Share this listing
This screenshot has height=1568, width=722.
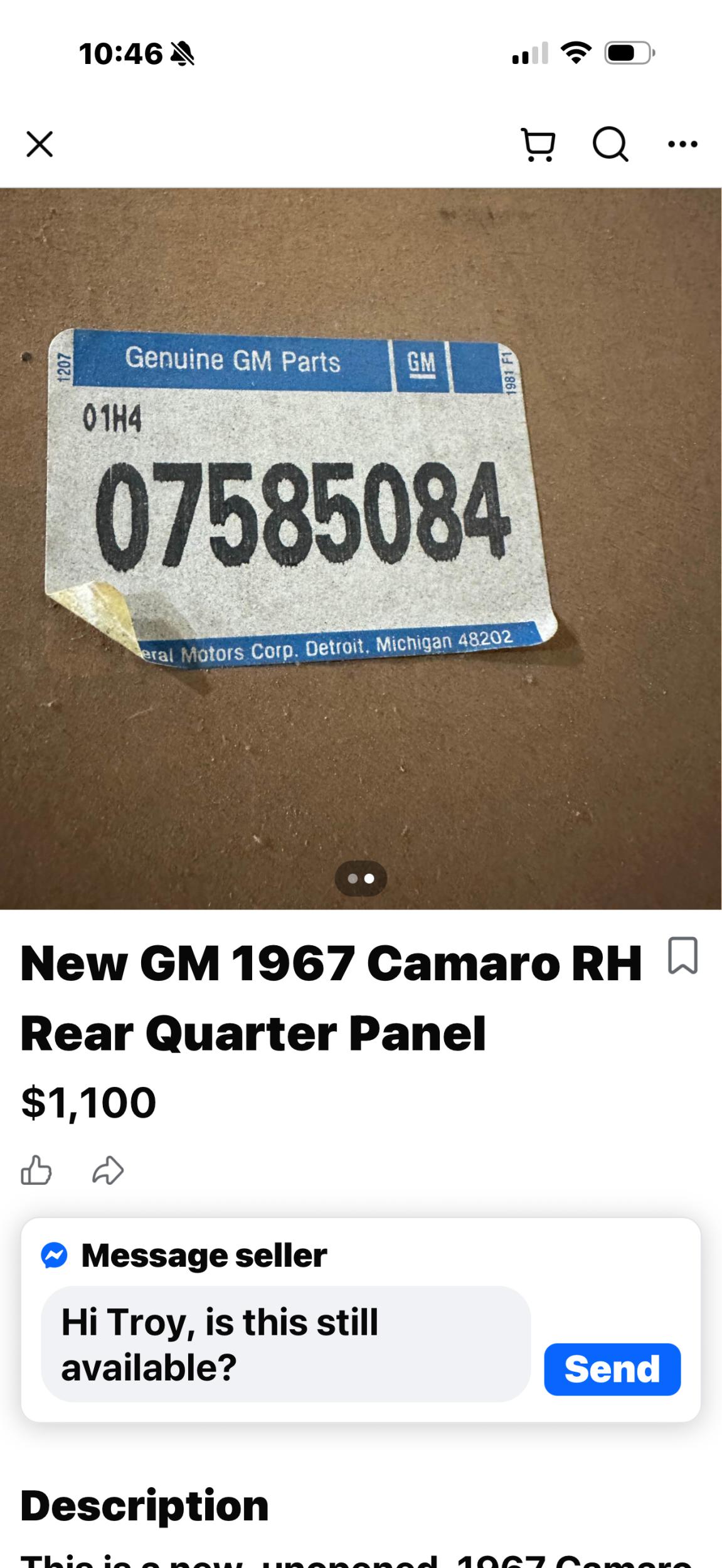(x=108, y=1170)
